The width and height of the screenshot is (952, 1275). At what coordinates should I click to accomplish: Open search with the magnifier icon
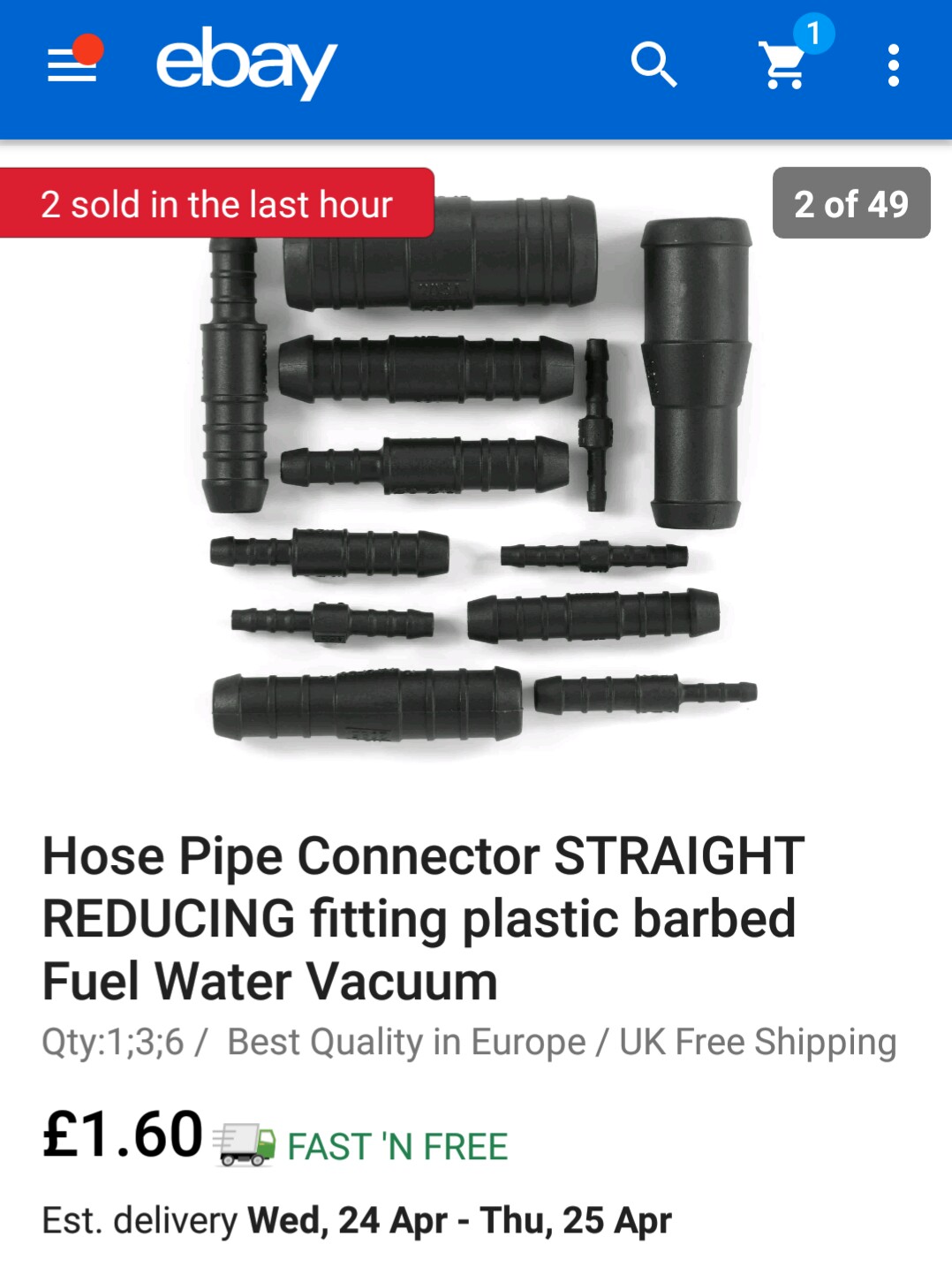pyautogui.click(x=654, y=65)
